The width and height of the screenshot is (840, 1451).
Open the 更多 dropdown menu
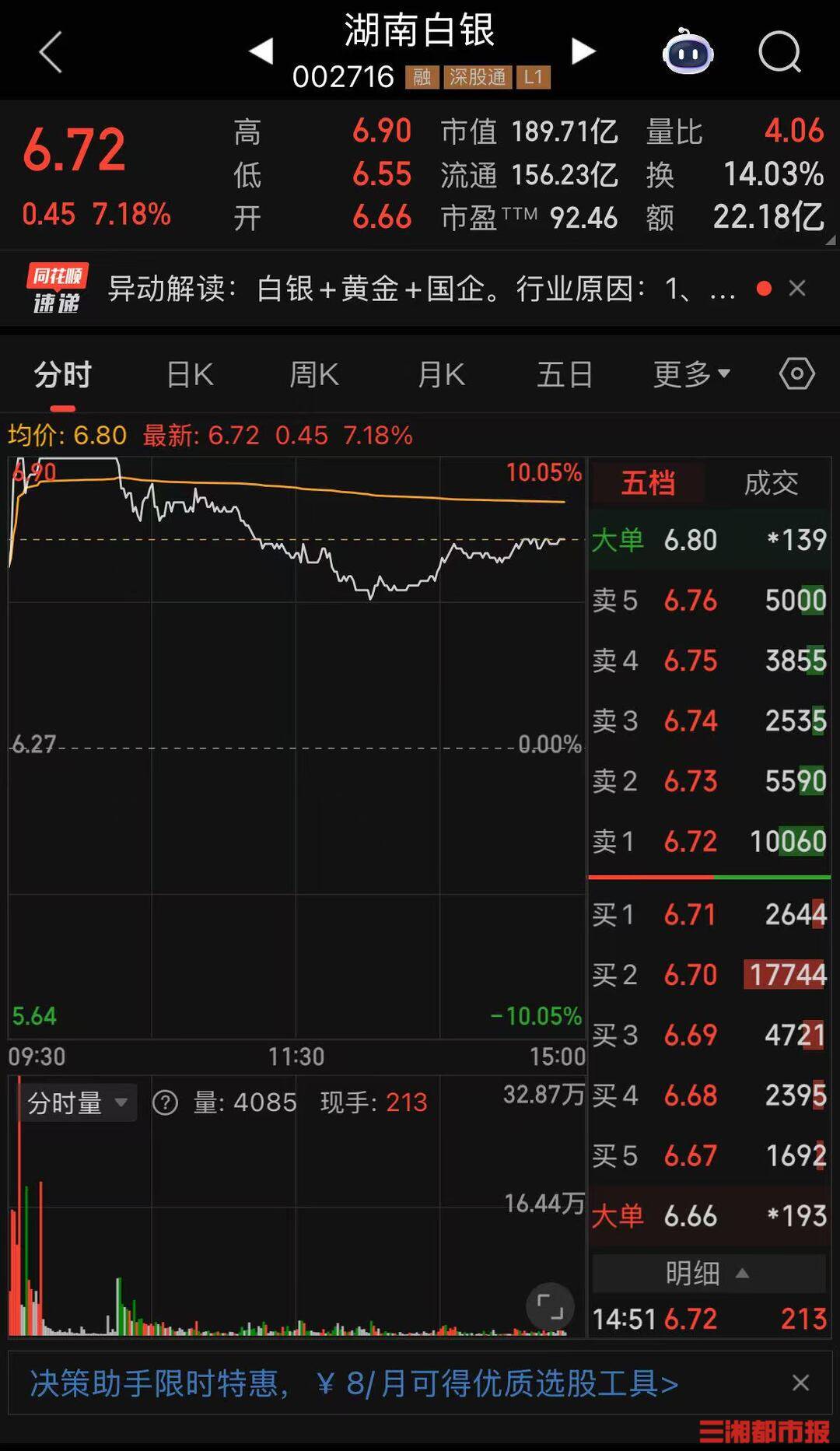(x=691, y=374)
